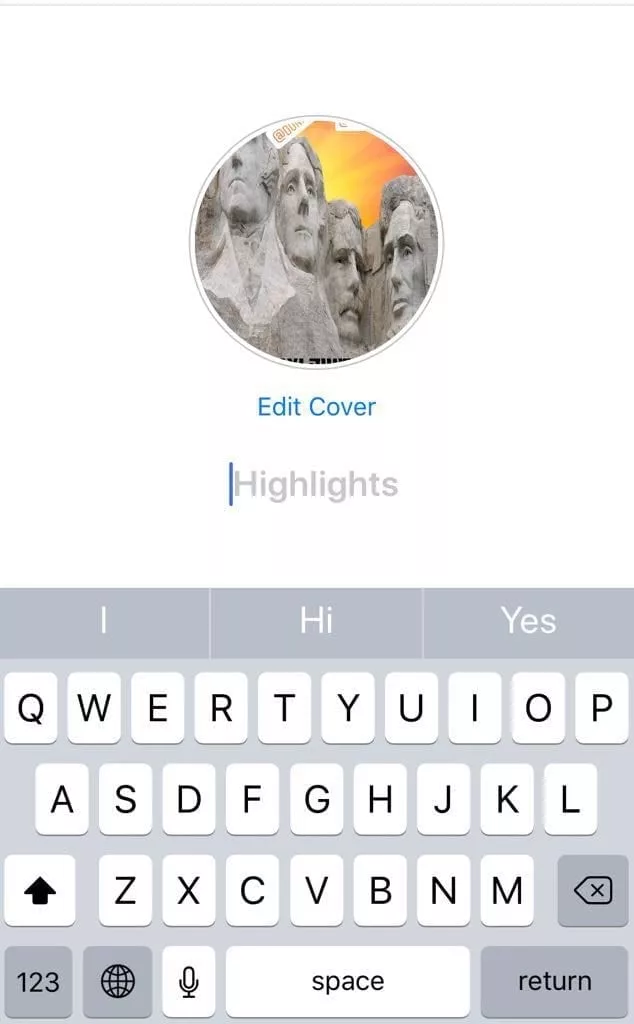Toggle the shift key

click(x=39, y=890)
